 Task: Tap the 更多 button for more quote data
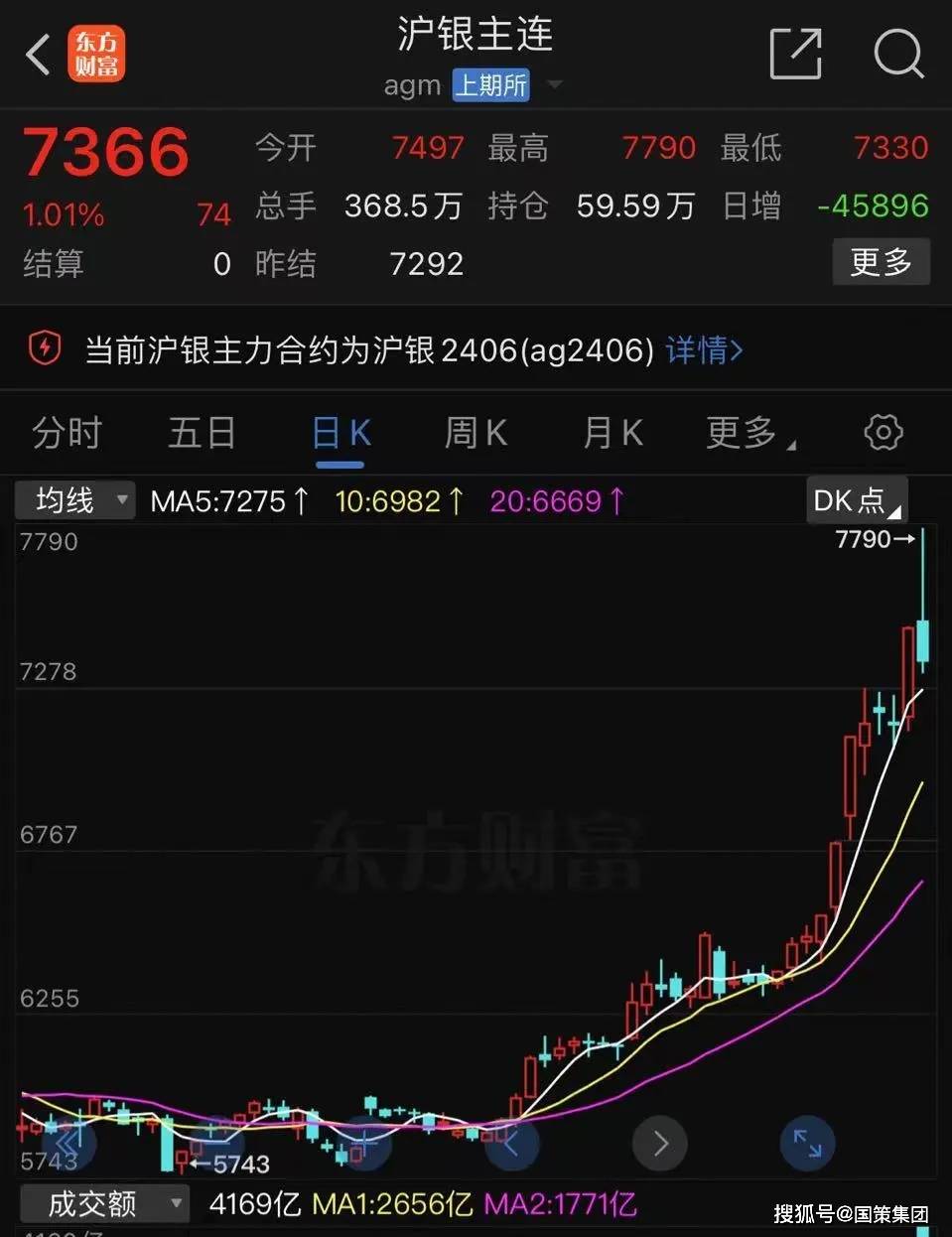880,262
